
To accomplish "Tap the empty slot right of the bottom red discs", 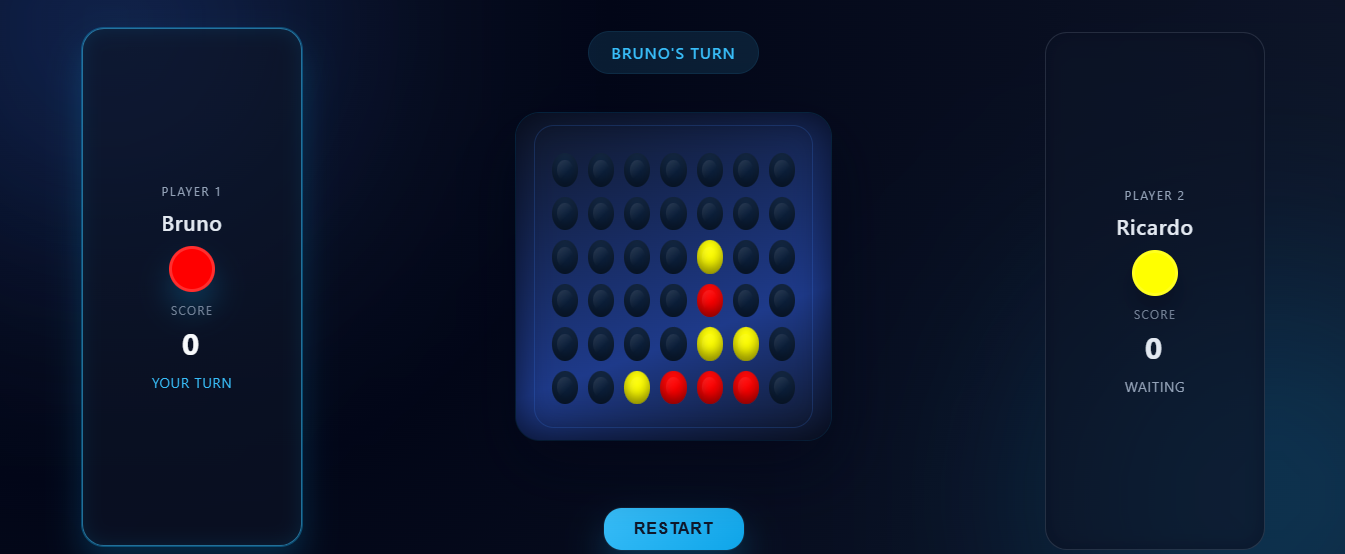I will click(782, 387).
